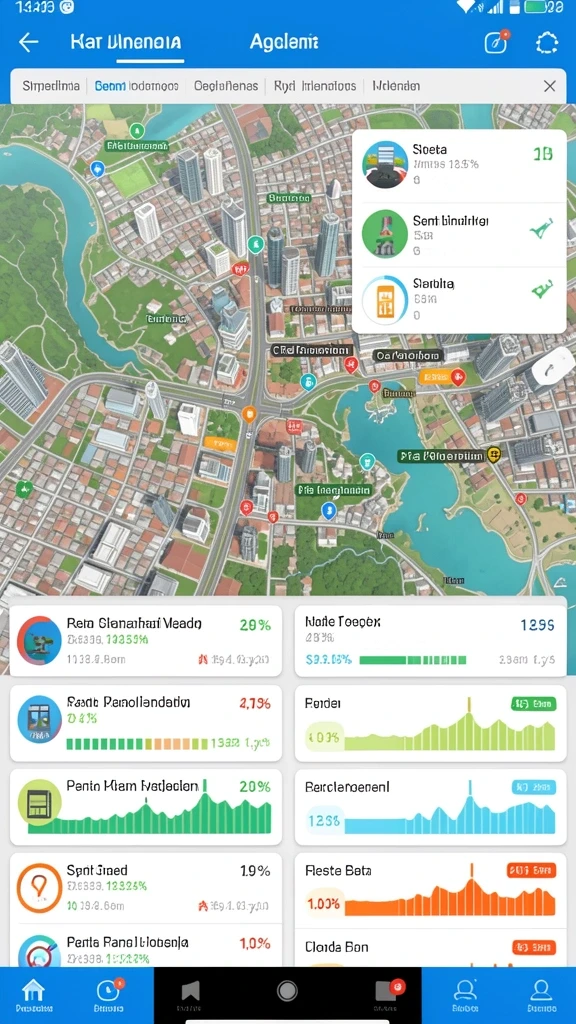Open the Reste Beta orange chart card
Viewport: 576px width, 1024px height.
tap(430, 889)
